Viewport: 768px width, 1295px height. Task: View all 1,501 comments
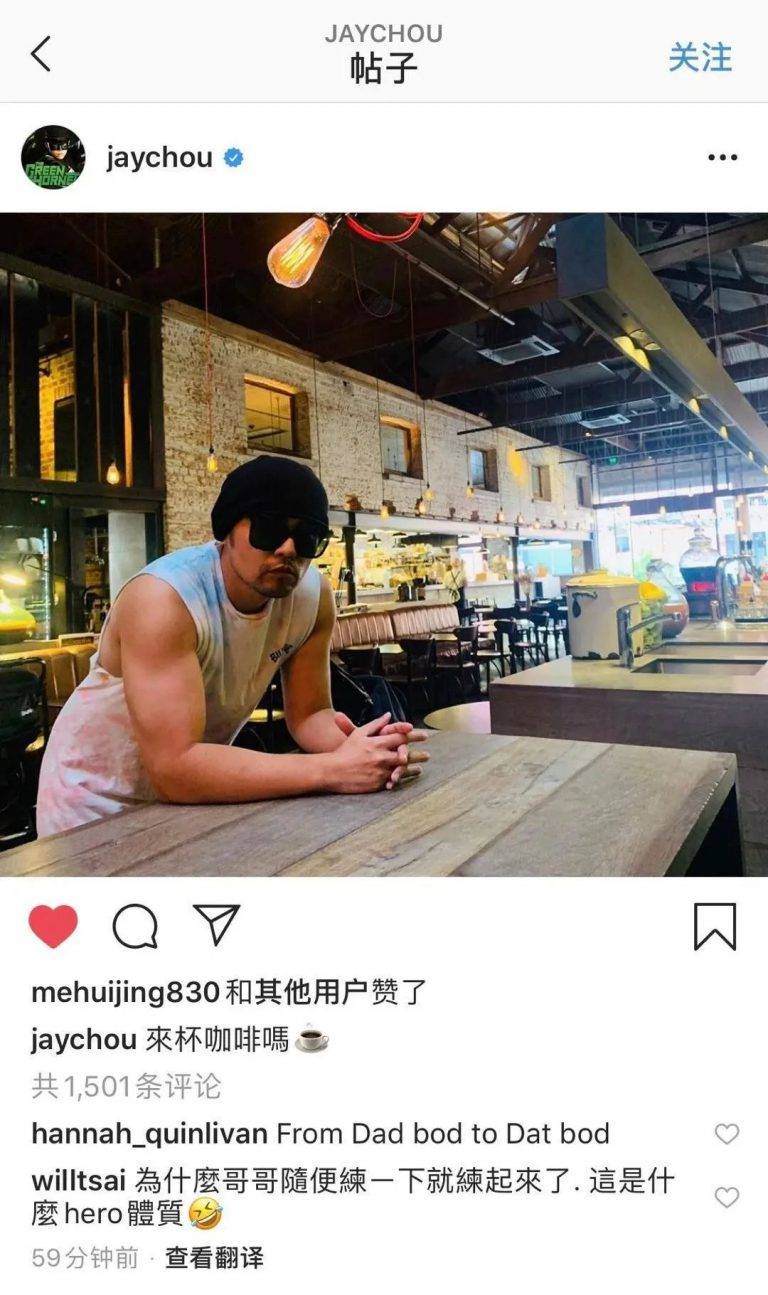pyautogui.click(x=127, y=1086)
